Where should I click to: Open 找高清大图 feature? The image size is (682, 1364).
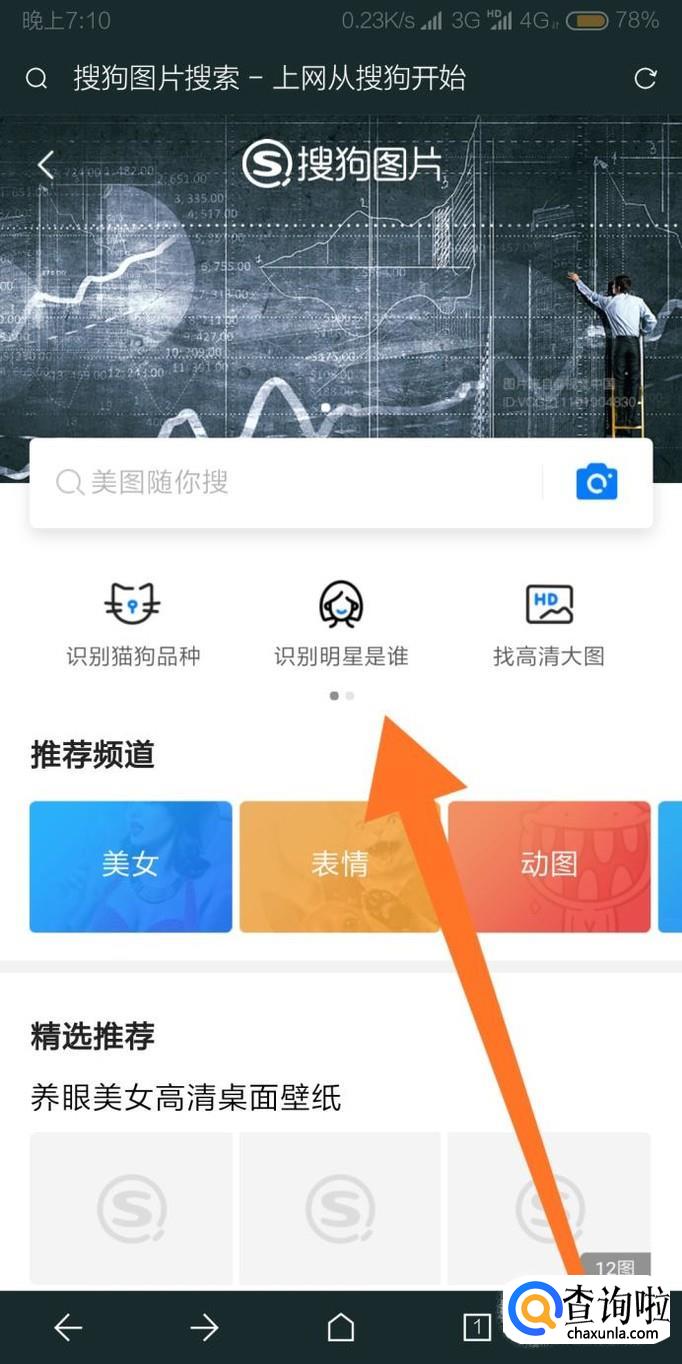[x=549, y=625]
